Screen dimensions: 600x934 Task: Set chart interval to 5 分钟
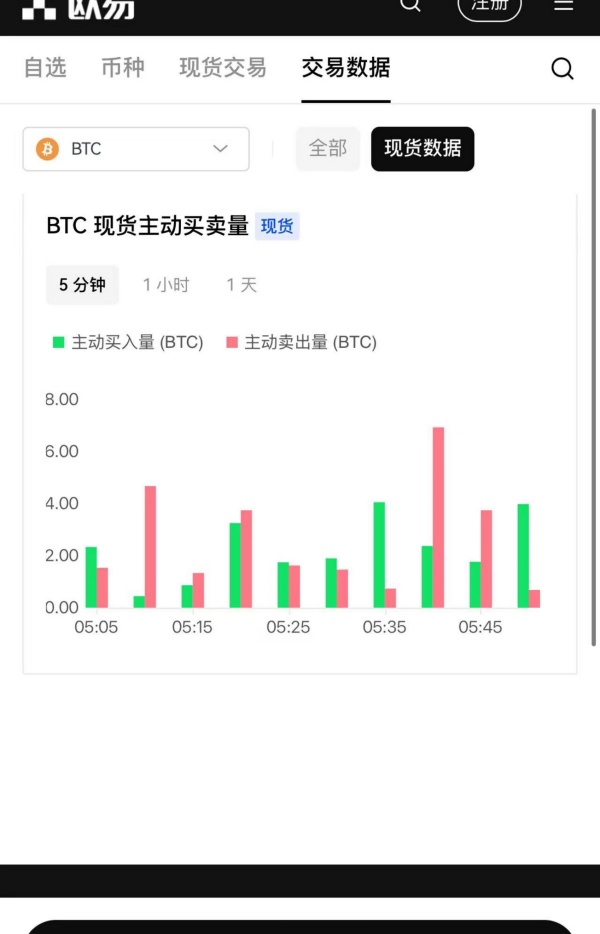82,285
